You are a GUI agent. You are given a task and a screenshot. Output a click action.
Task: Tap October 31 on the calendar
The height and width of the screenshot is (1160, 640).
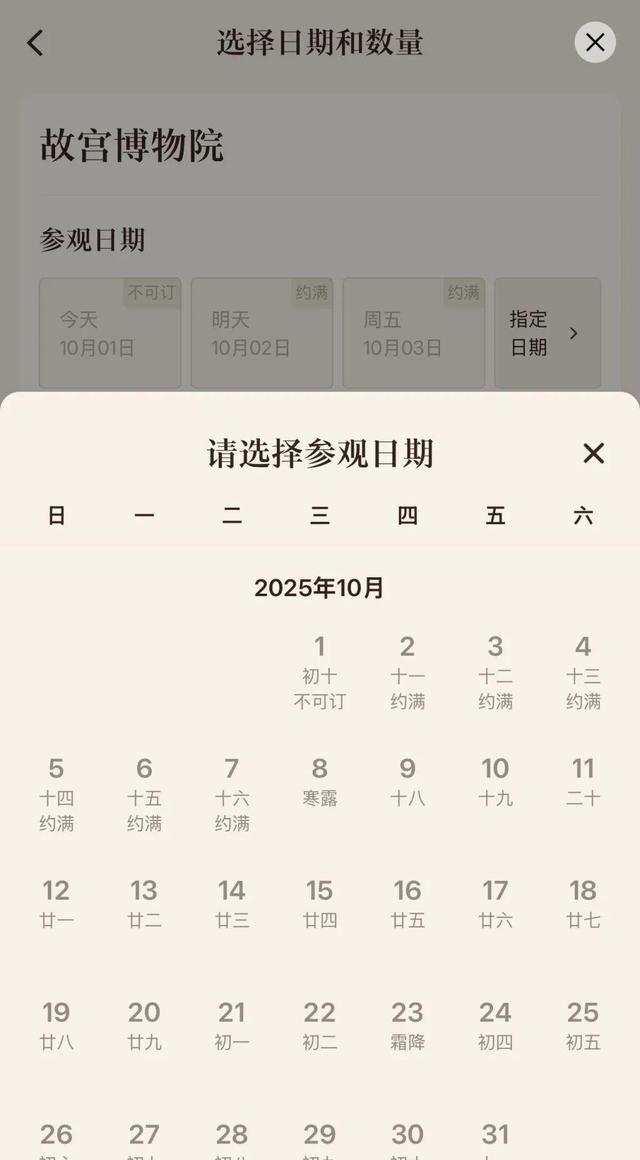(495, 1138)
